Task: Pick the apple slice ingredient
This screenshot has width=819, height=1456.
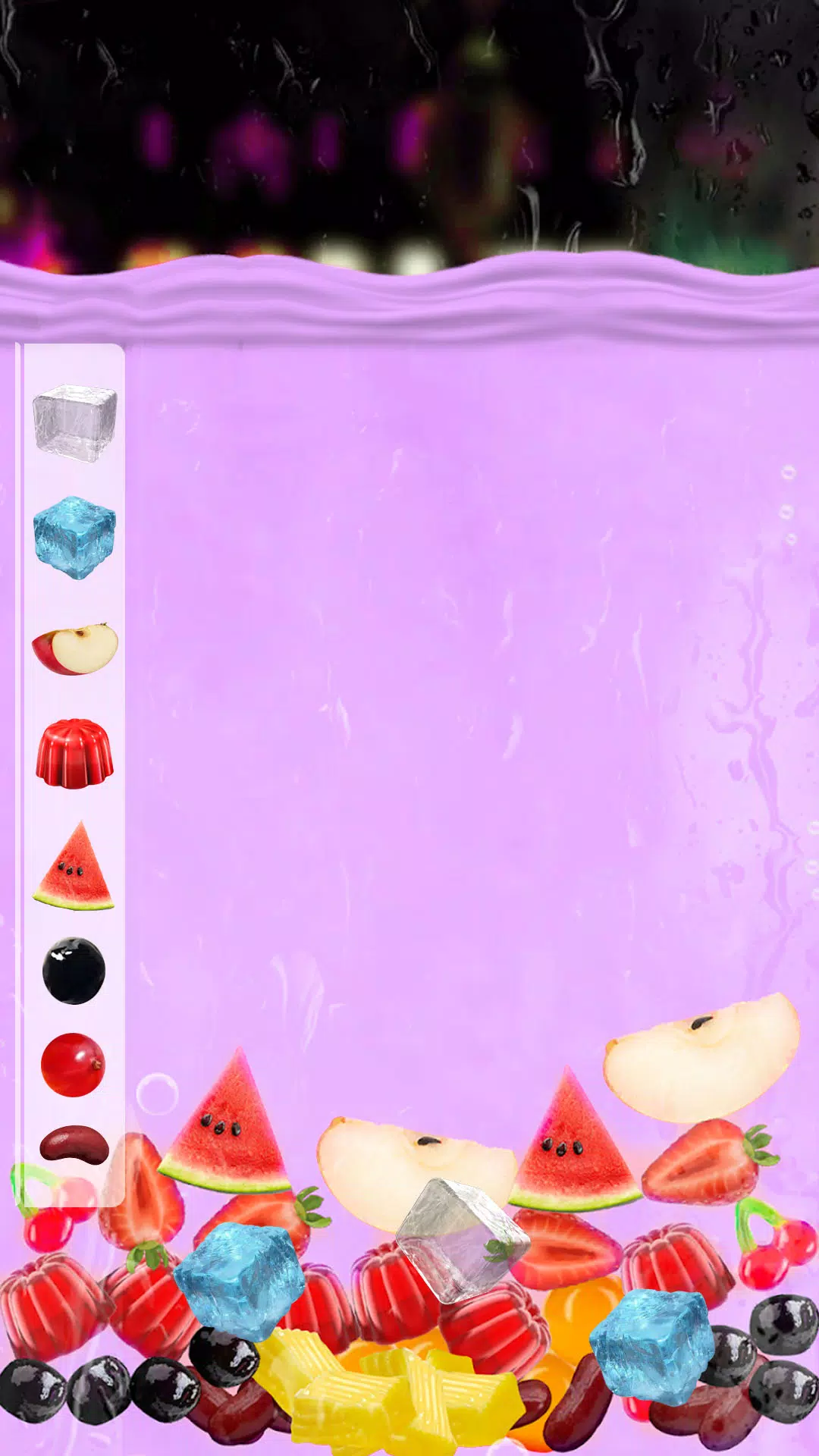Action: [74, 649]
